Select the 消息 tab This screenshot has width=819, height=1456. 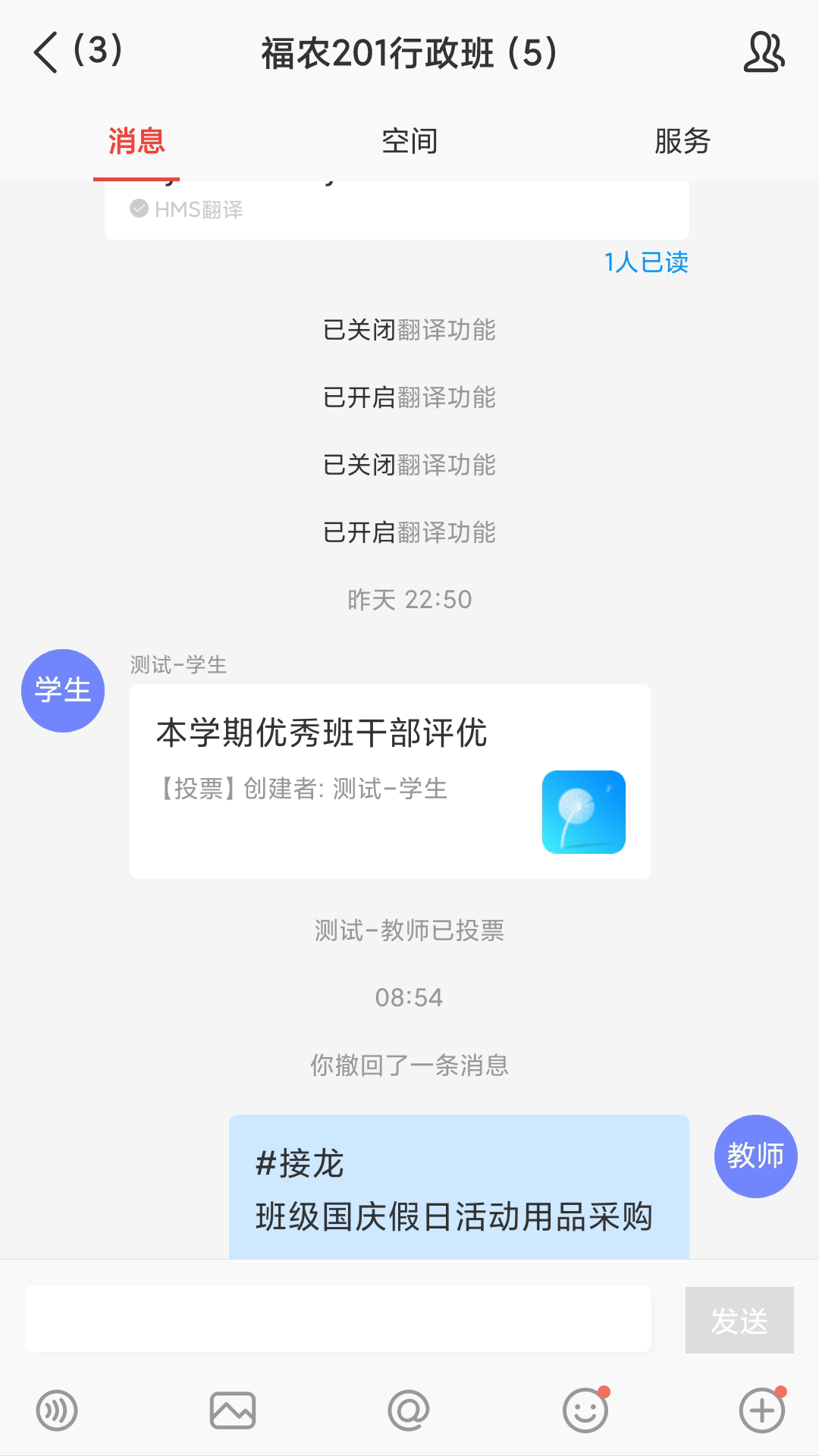point(136,141)
